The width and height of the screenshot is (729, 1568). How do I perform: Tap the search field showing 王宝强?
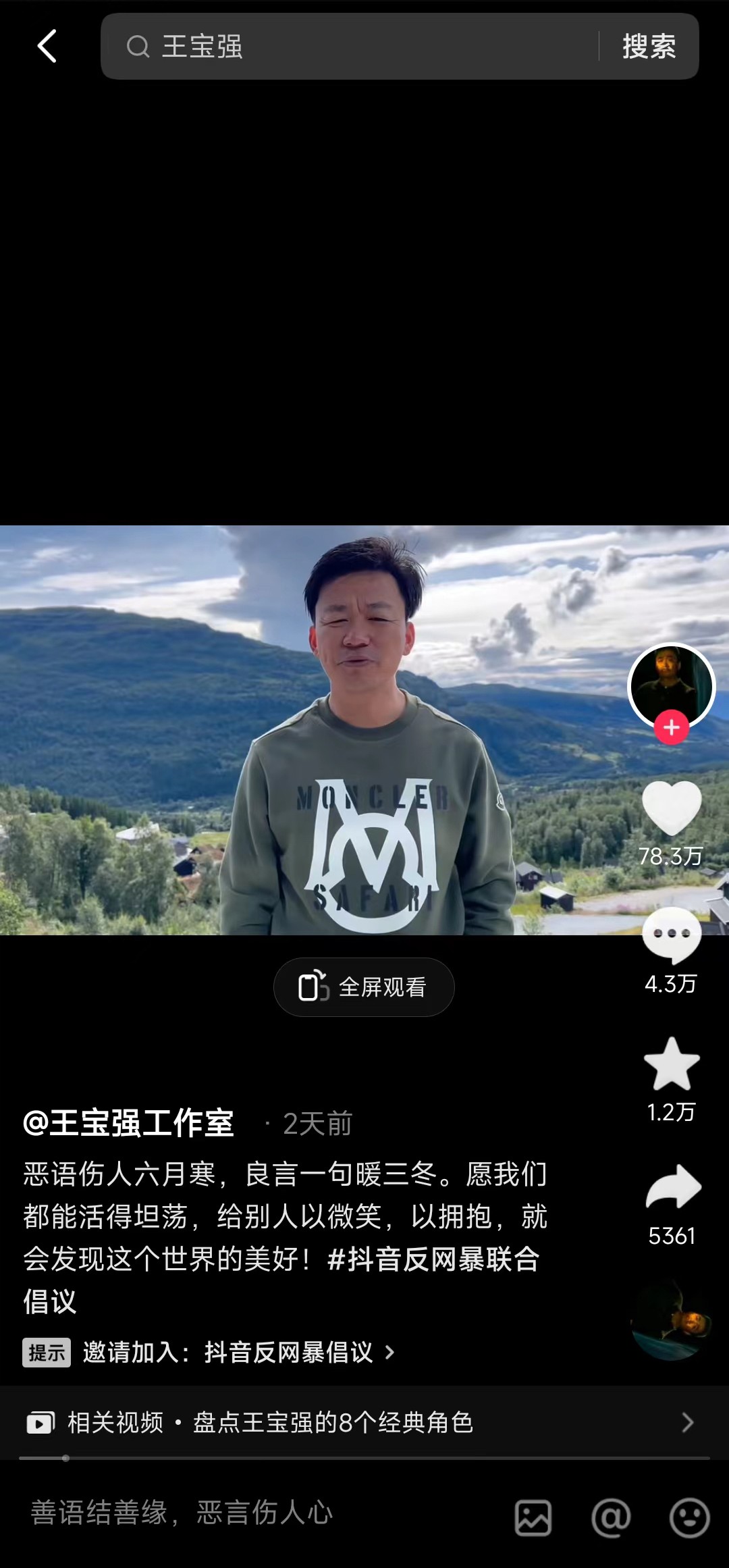pos(351,47)
